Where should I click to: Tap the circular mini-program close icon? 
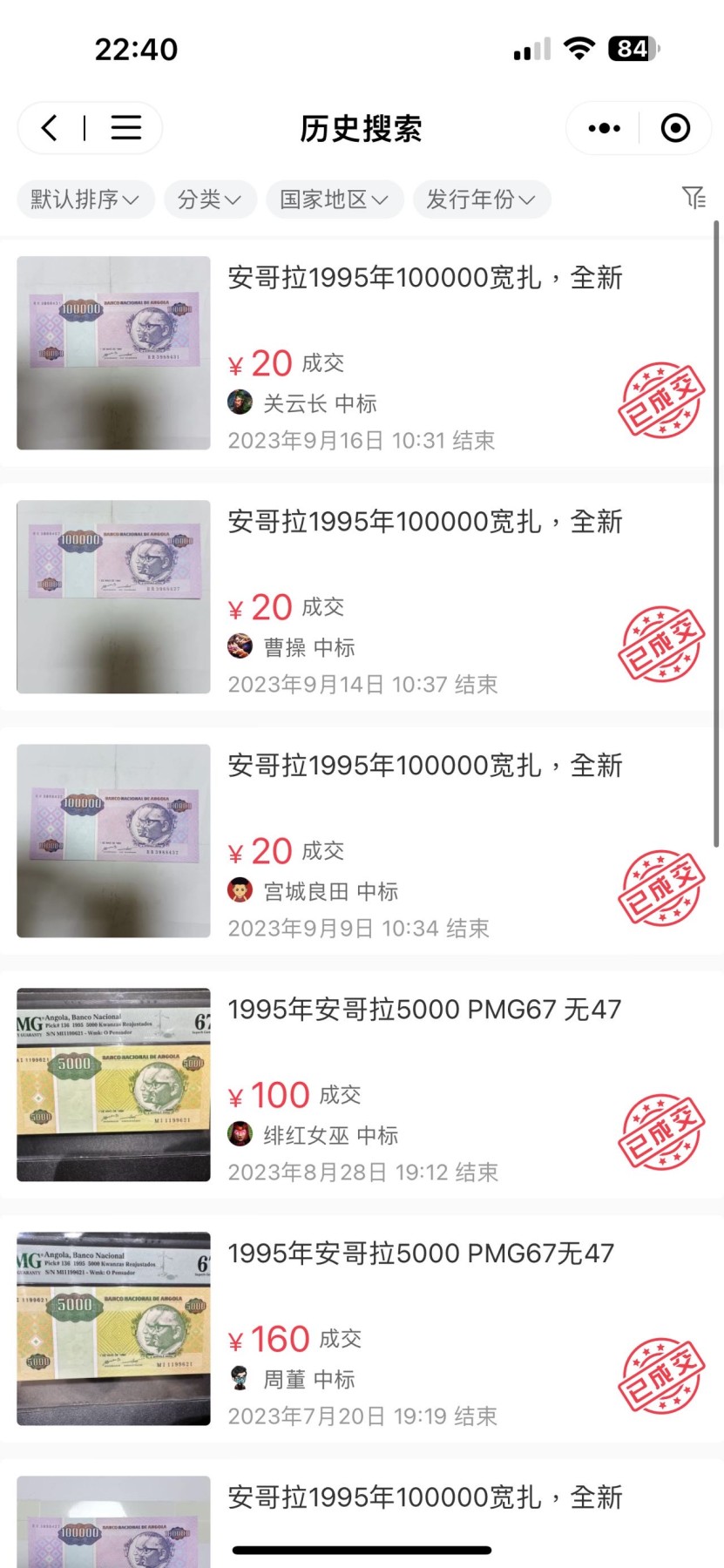coord(673,127)
